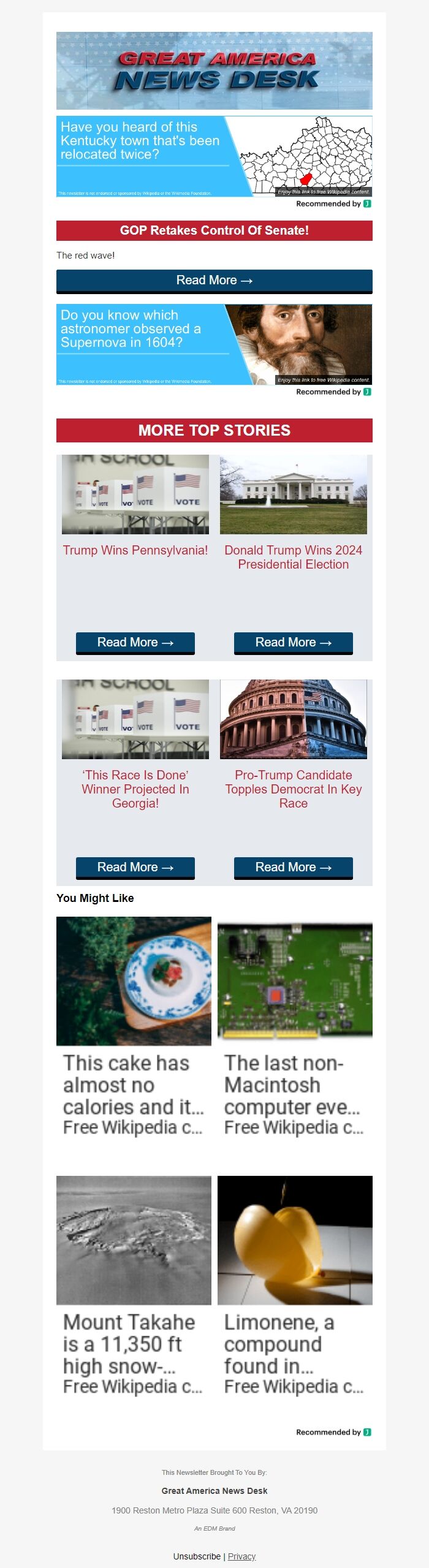Open the last non-Macintosh computer card

295,1026
